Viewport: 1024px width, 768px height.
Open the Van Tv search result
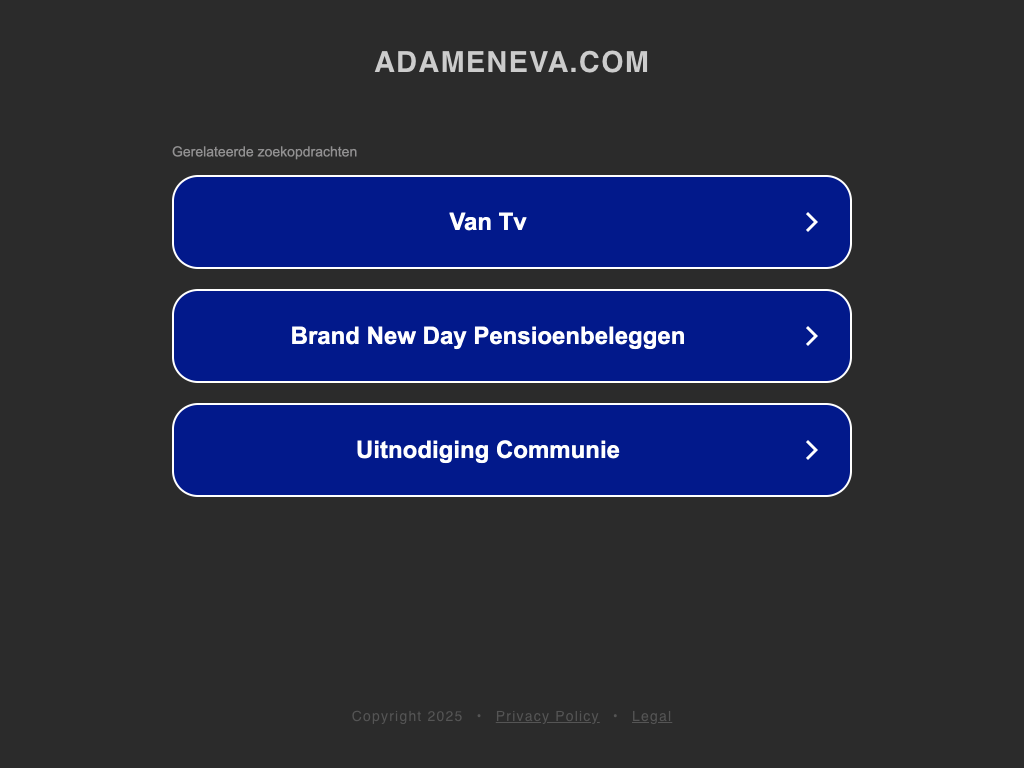click(511, 222)
